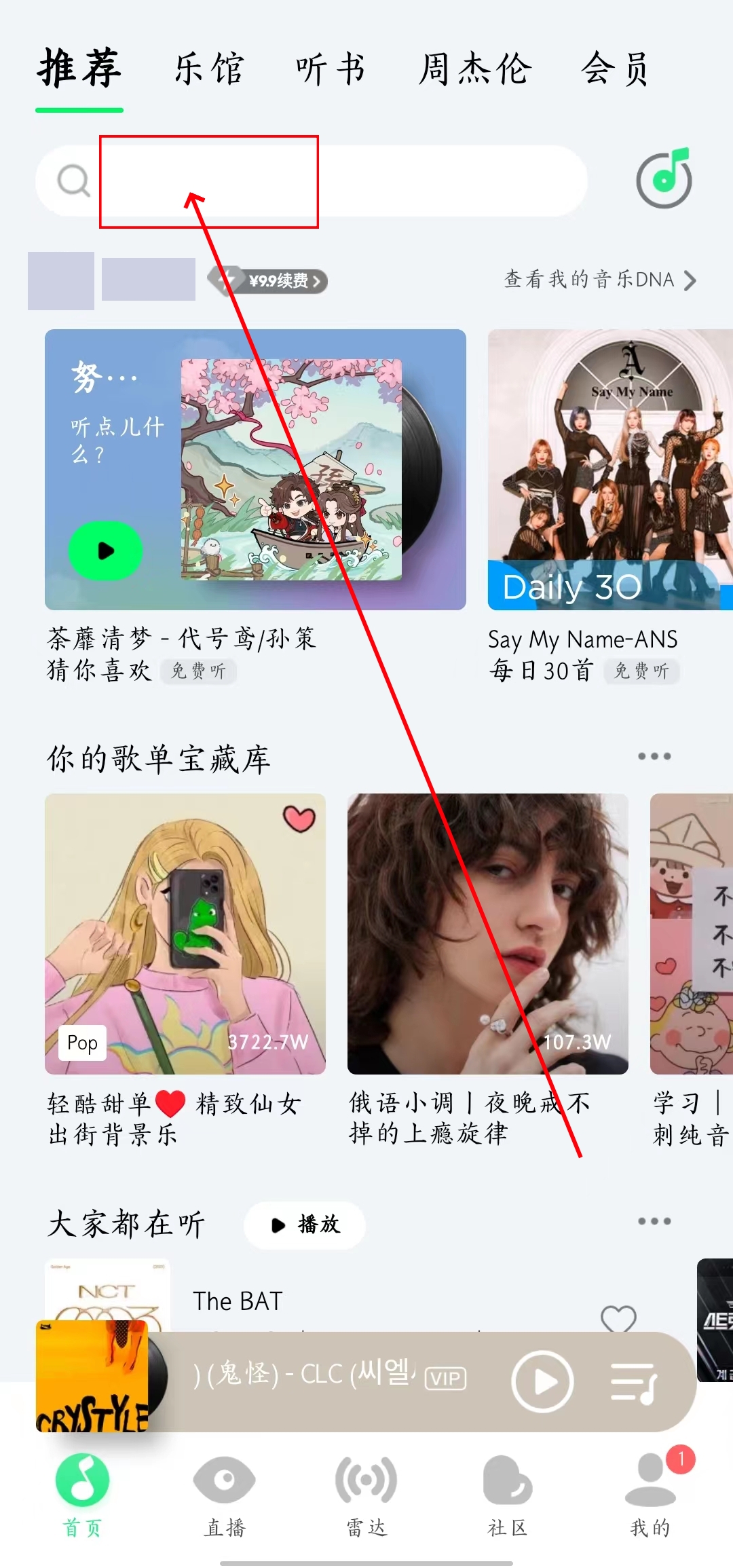Tap the ¥9.9续费 renewal badge
This screenshot has width=733, height=1568.
[277, 280]
